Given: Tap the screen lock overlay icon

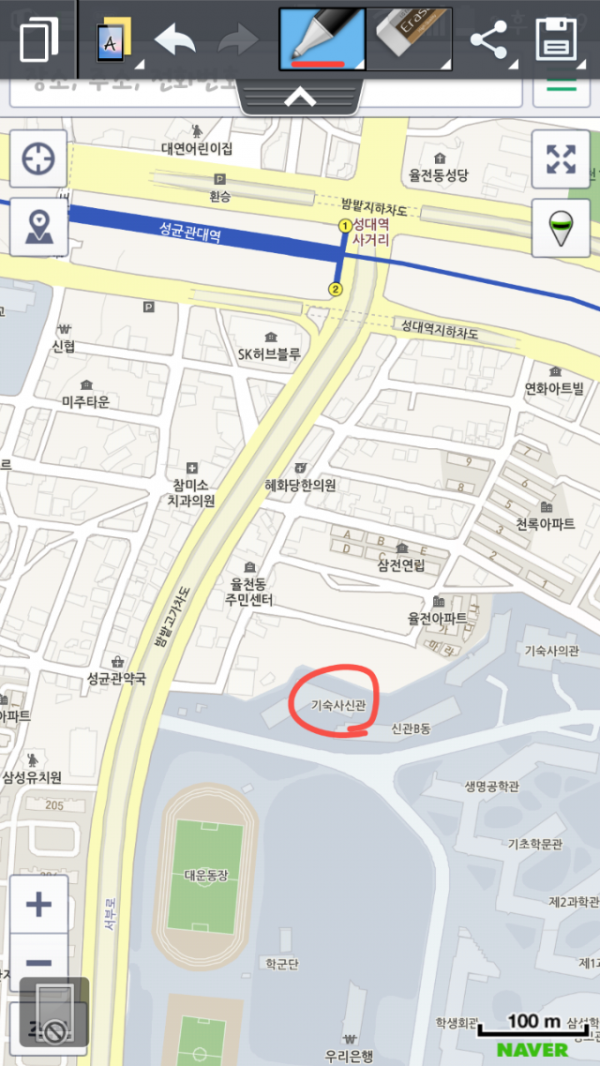Looking at the screenshot, I should 54,1012.
